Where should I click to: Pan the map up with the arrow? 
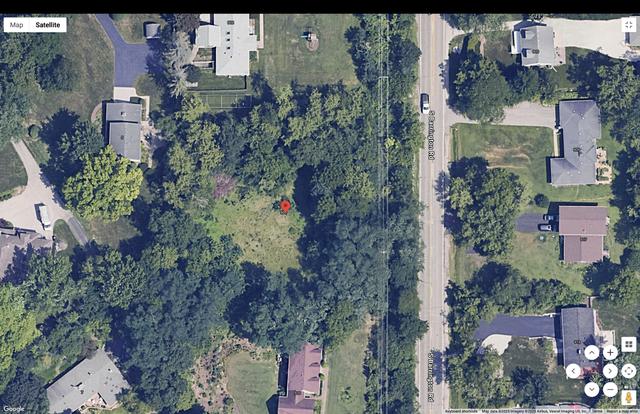click(x=591, y=352)
